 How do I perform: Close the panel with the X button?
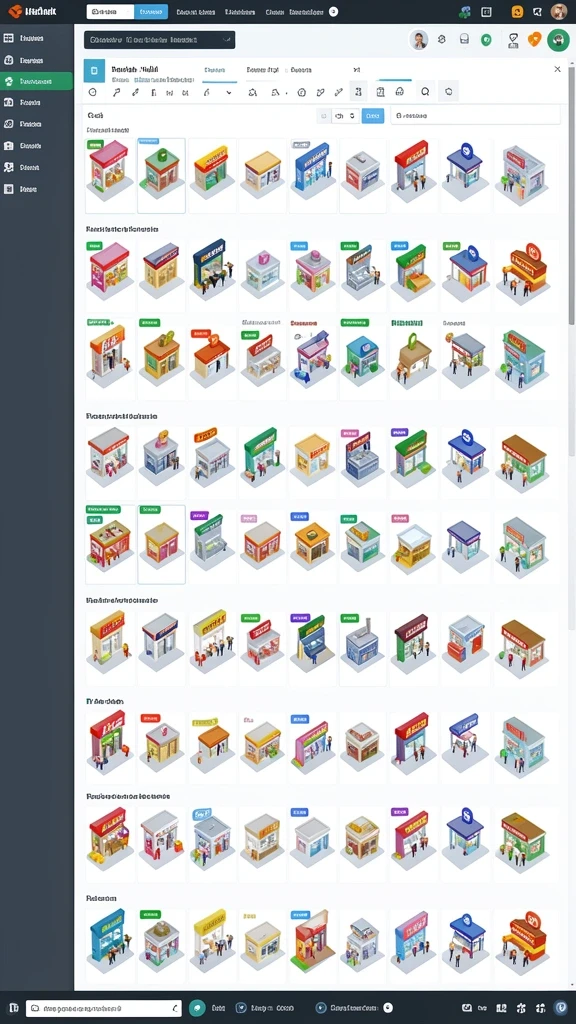(557, 69)
